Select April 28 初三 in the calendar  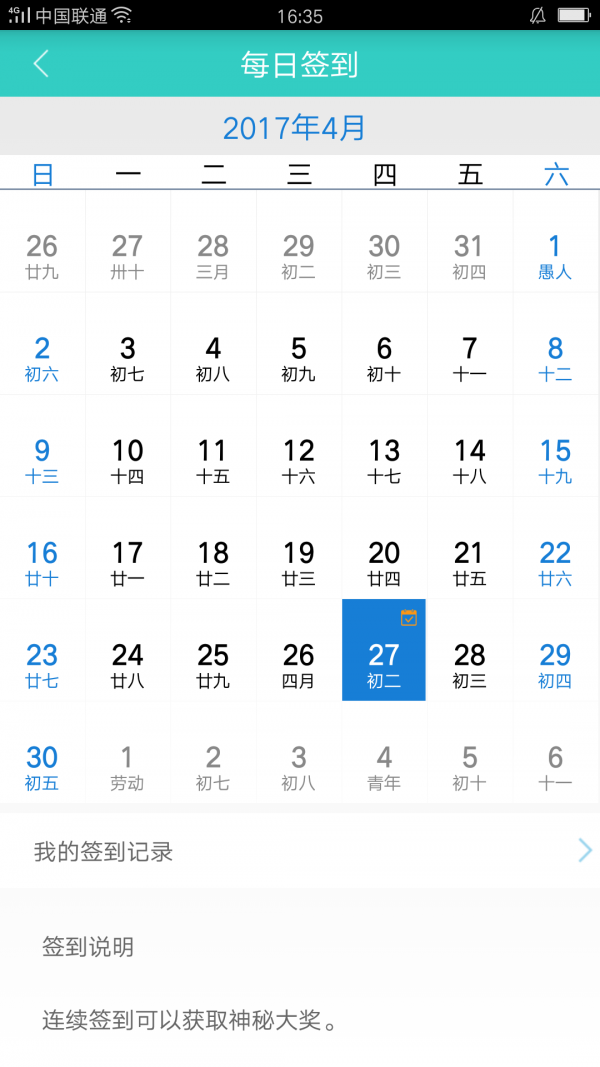coord(469,650)
